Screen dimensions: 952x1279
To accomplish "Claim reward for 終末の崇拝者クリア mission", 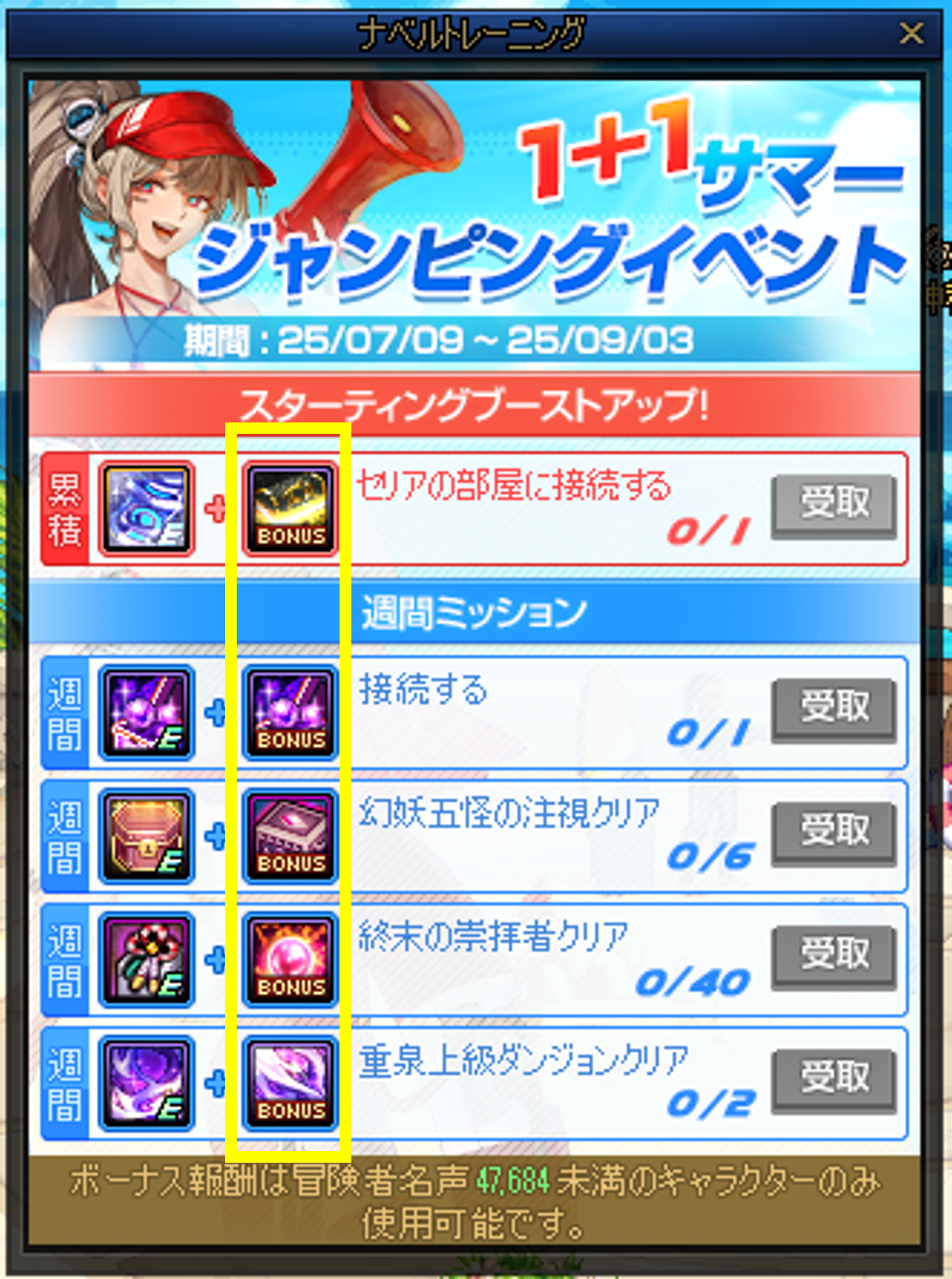I will 834,954.
